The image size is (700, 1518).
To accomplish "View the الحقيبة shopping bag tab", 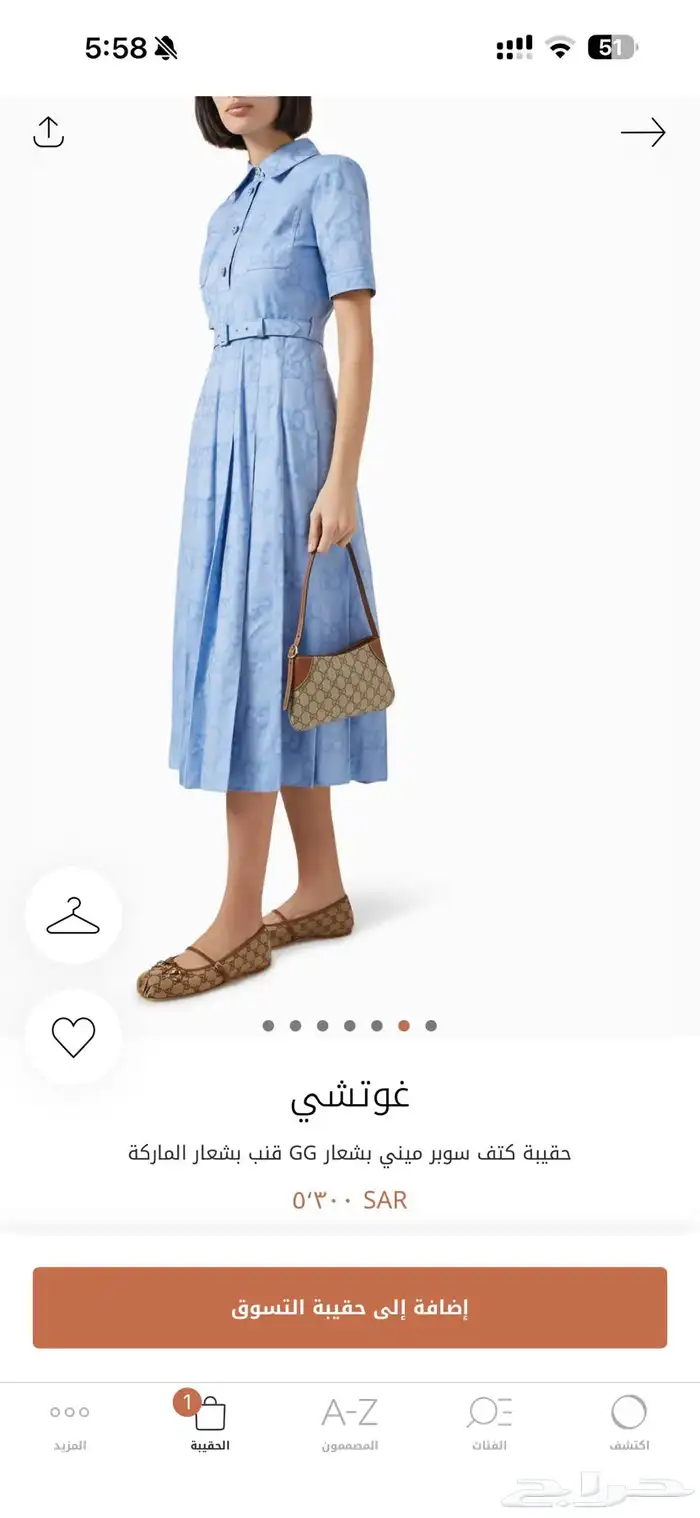I will coord(210,1424).
